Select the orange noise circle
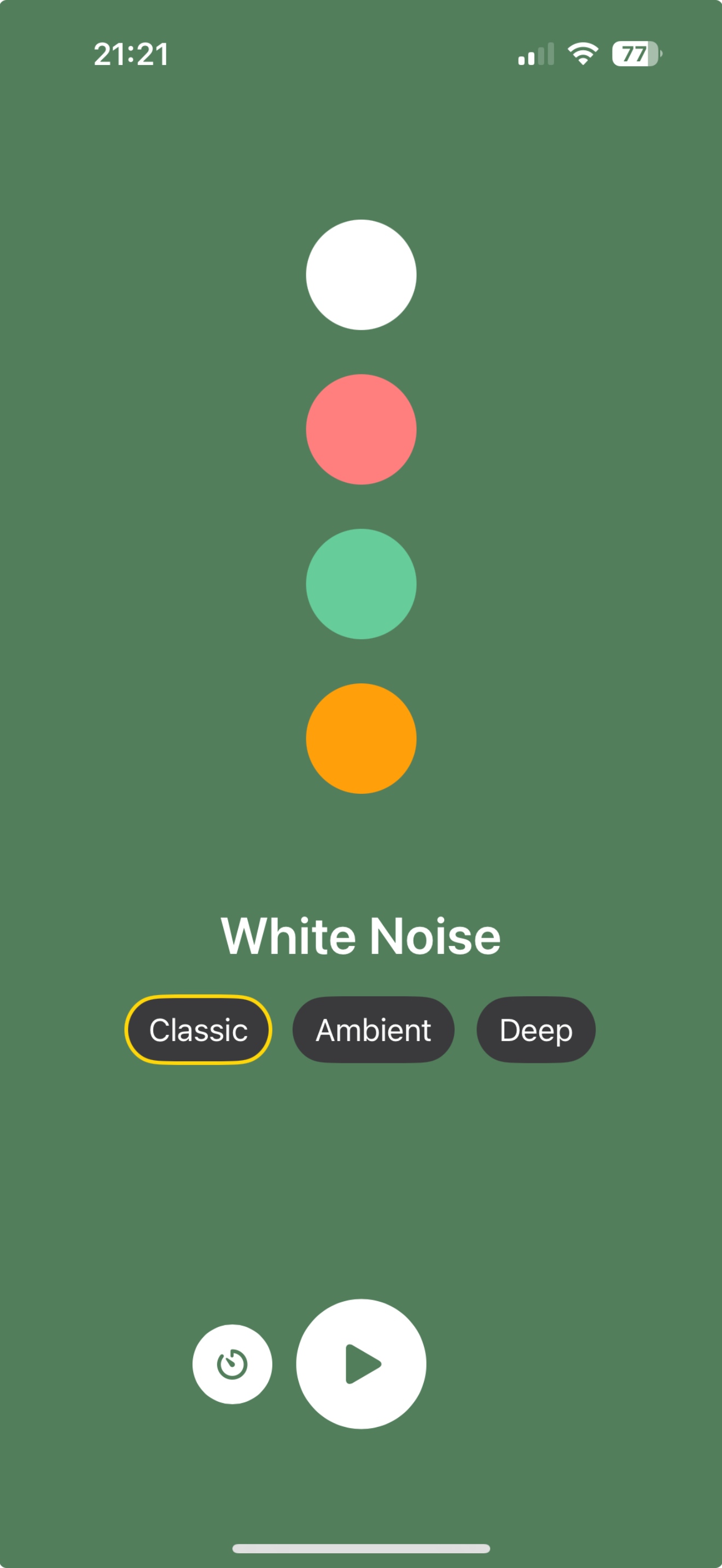The width and height of the screenshot is (722, 1568). coord(361,738)
